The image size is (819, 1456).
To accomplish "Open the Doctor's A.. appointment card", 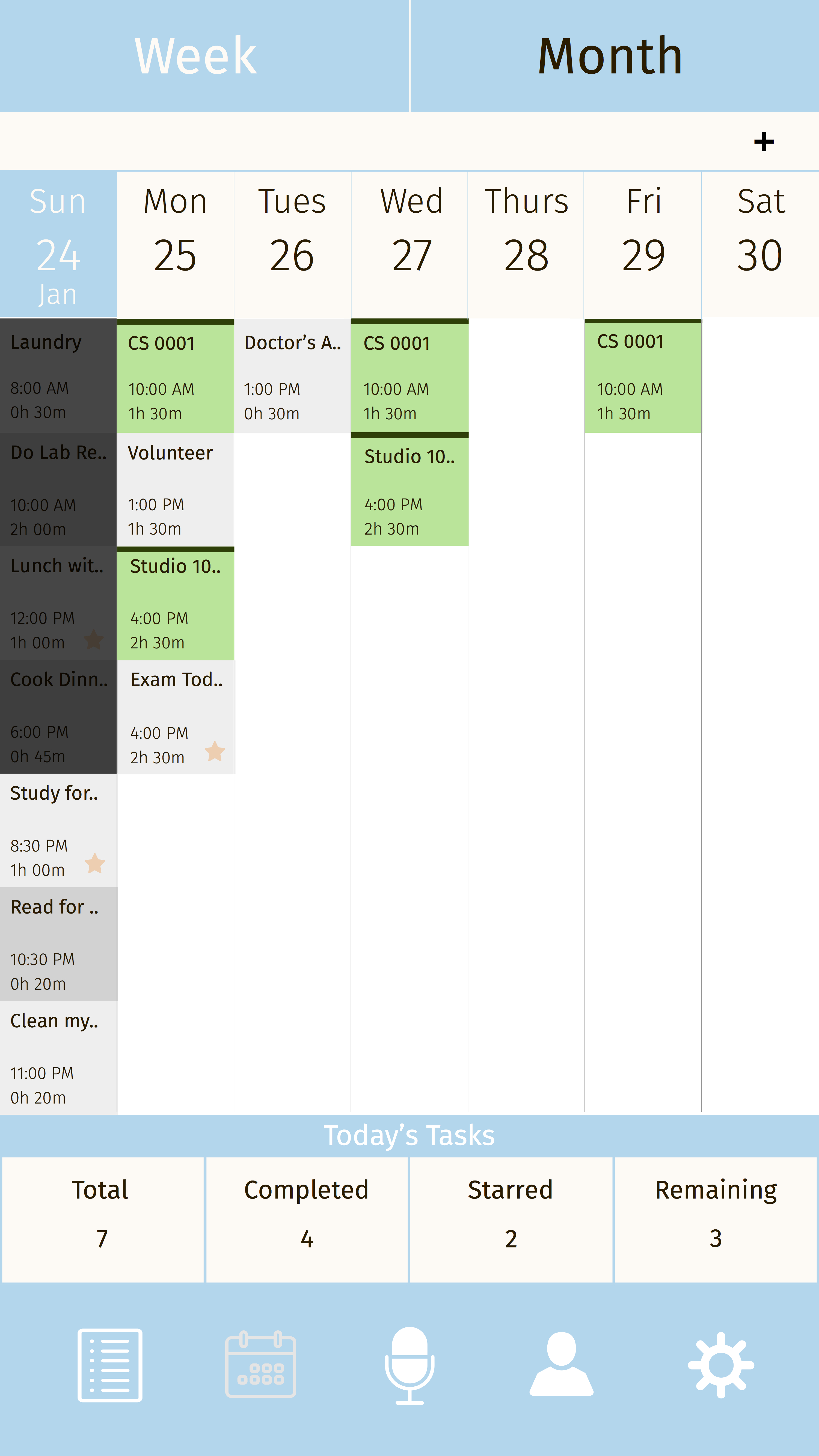I will 292,376.
